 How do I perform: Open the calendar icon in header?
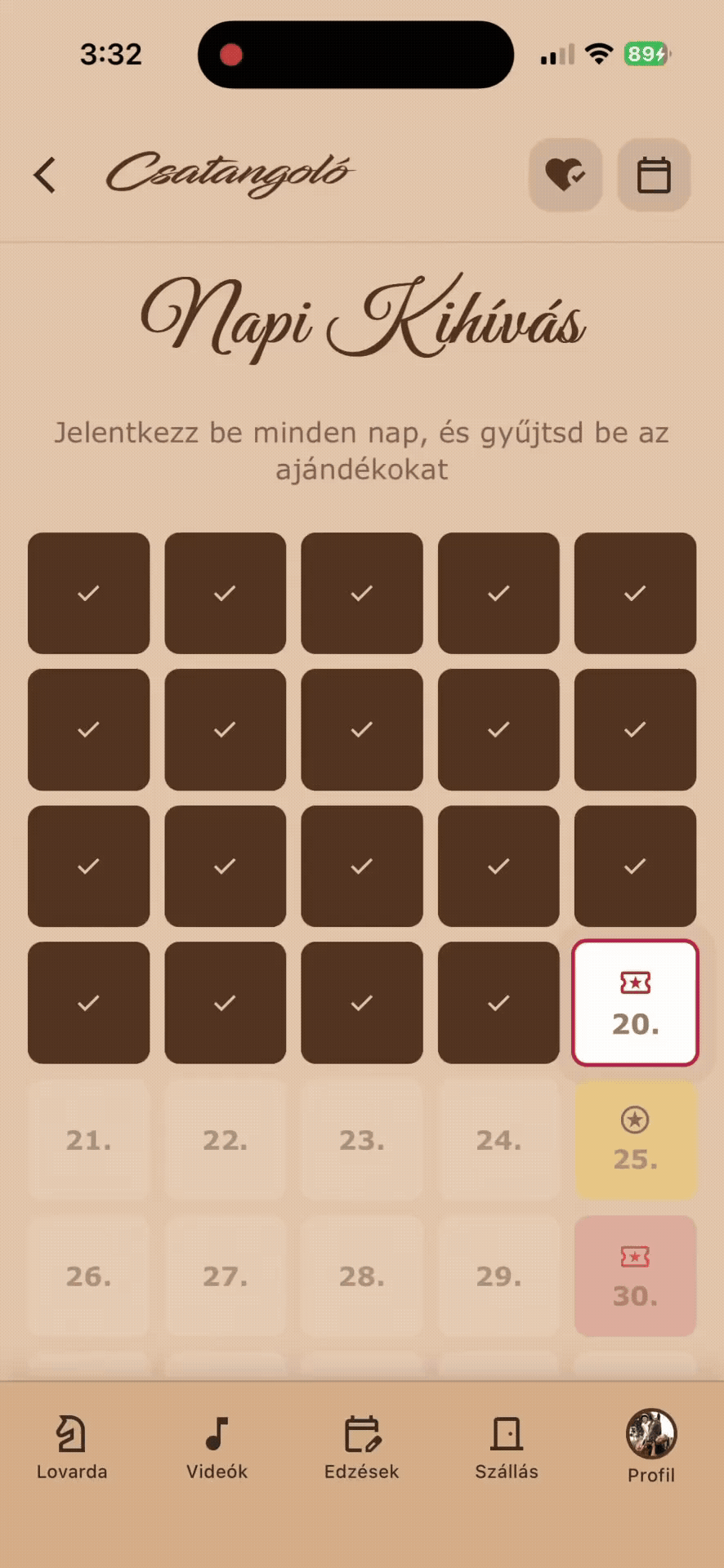point(654,175)
